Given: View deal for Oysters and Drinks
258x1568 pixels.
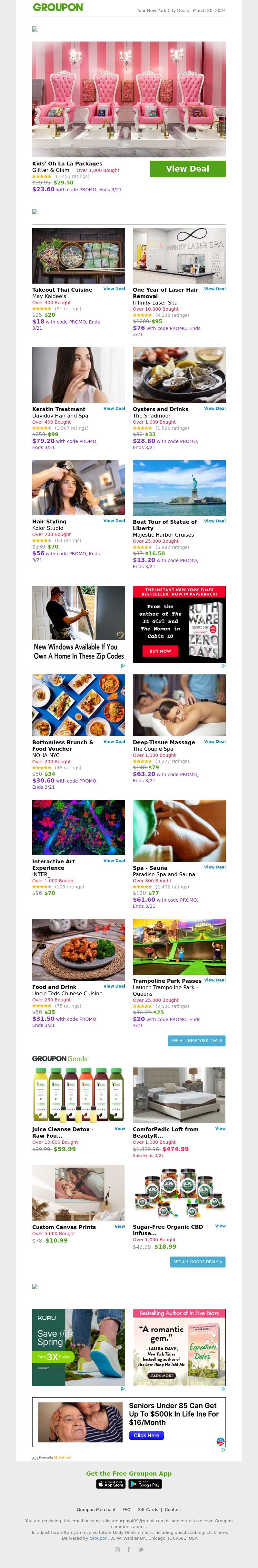Looking at the screenshot, I should [215, 408].
